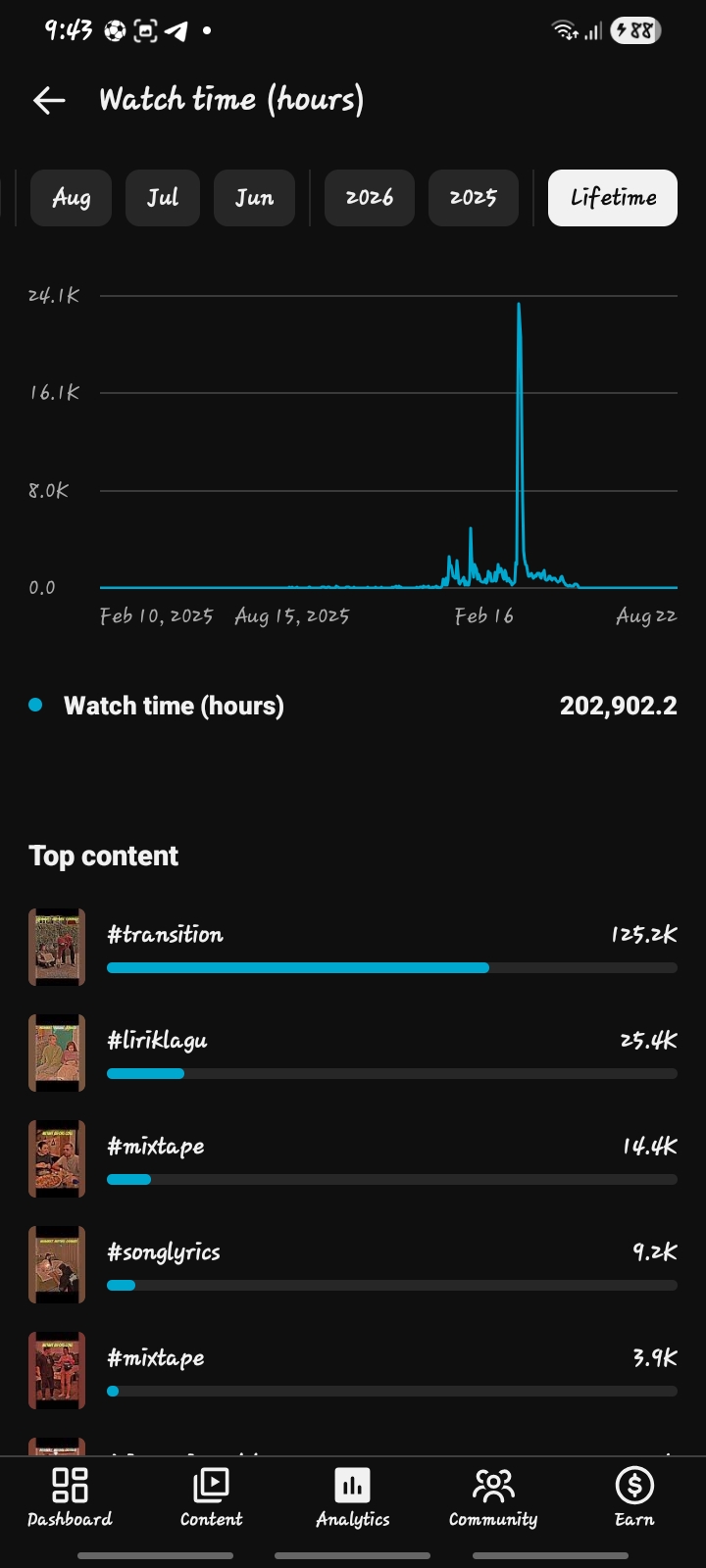The width and height of the screenshot is (706, 1568).
Task: Switch to the Content tab
Action: [211, 1497]
